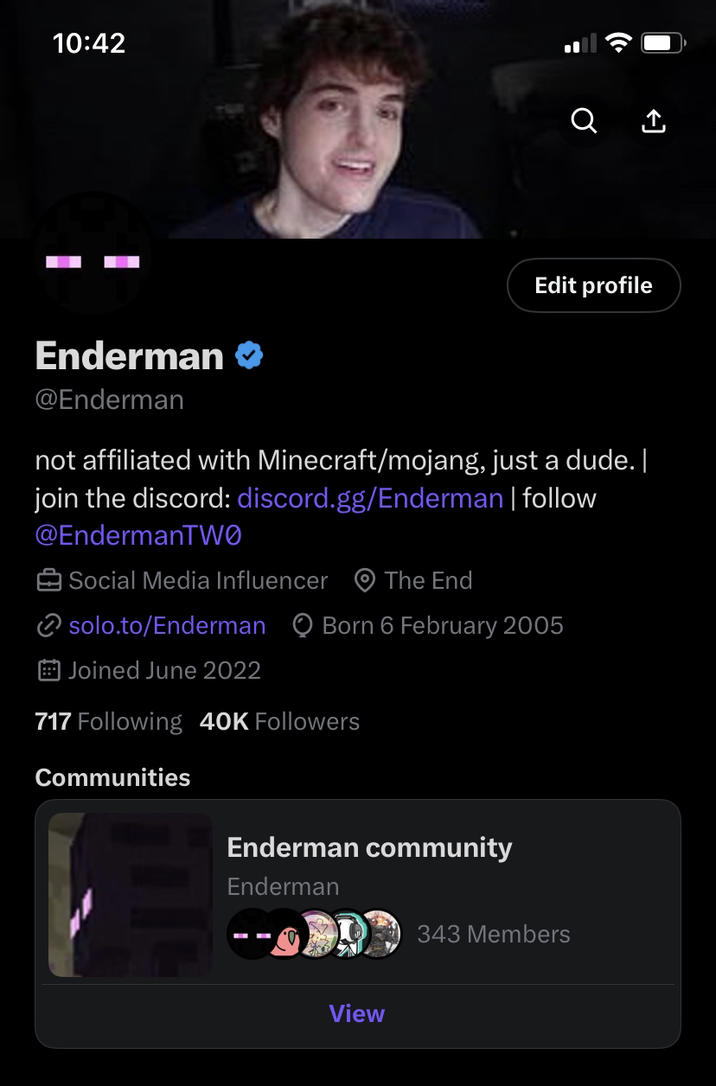Open profile search
The height and width of the screenshot is (1086, 716).
[584, 121]
